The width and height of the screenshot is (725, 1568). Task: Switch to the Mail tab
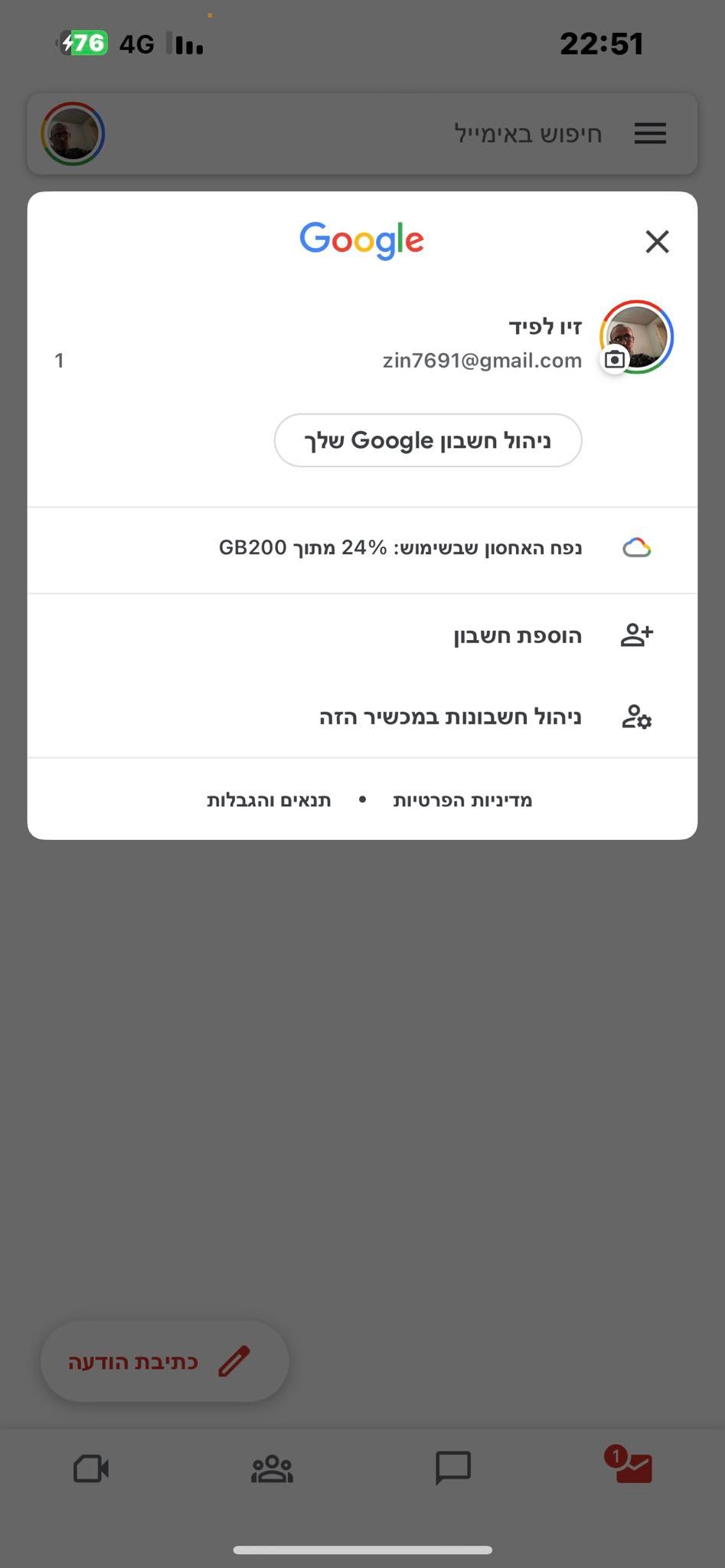click(x=632, y=1467)
